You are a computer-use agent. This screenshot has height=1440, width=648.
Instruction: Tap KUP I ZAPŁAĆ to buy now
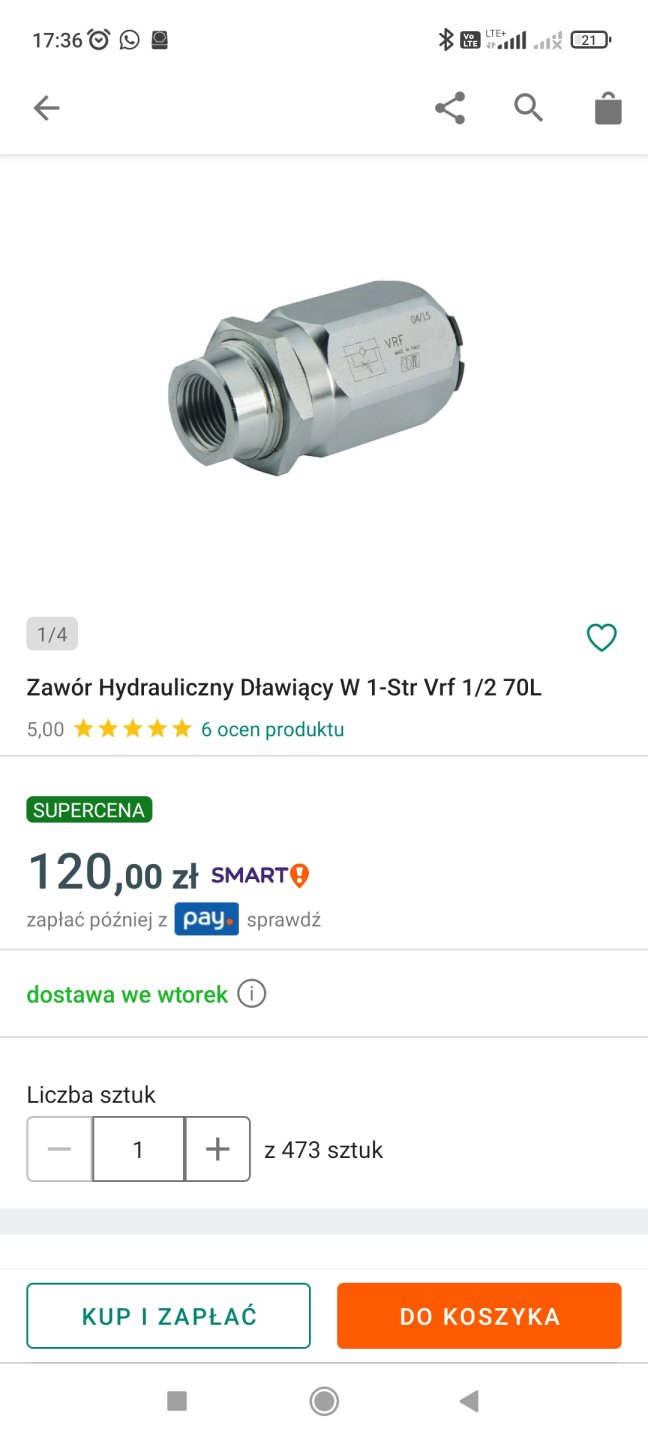pyautogui.click(x=169, y=1316)
